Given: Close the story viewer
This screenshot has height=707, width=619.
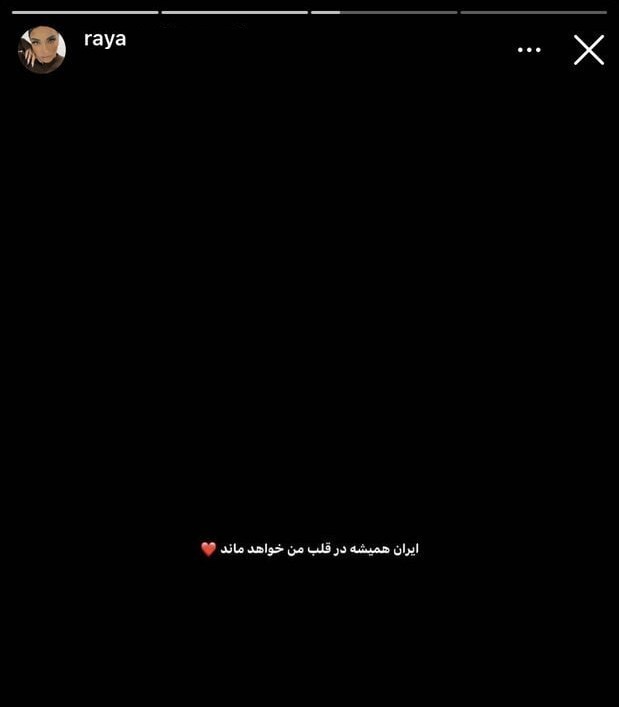Looking at the screenshot, I should coord(588,50).
